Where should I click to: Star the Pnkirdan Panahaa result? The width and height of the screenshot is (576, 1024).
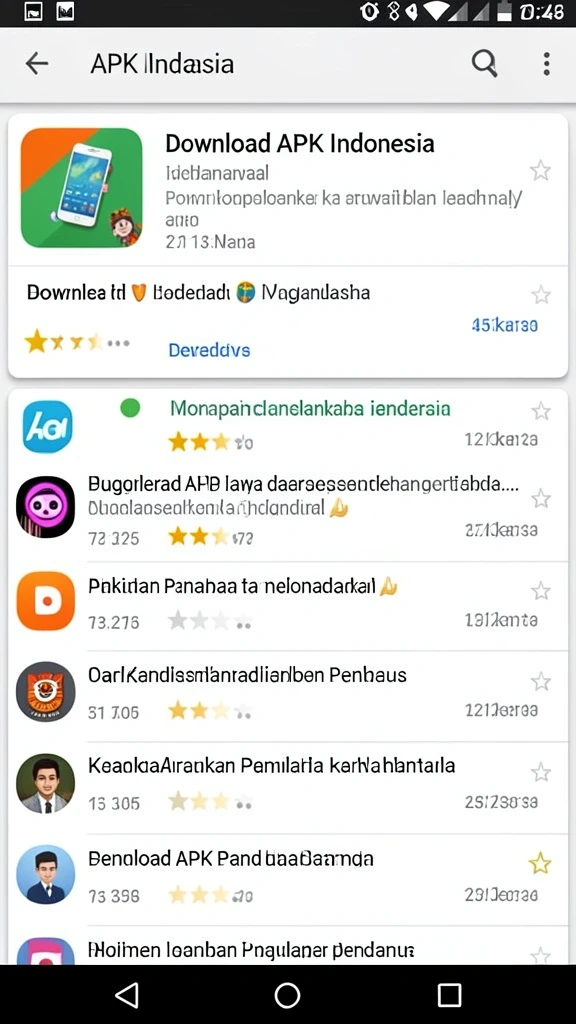(x=540, y=592)
